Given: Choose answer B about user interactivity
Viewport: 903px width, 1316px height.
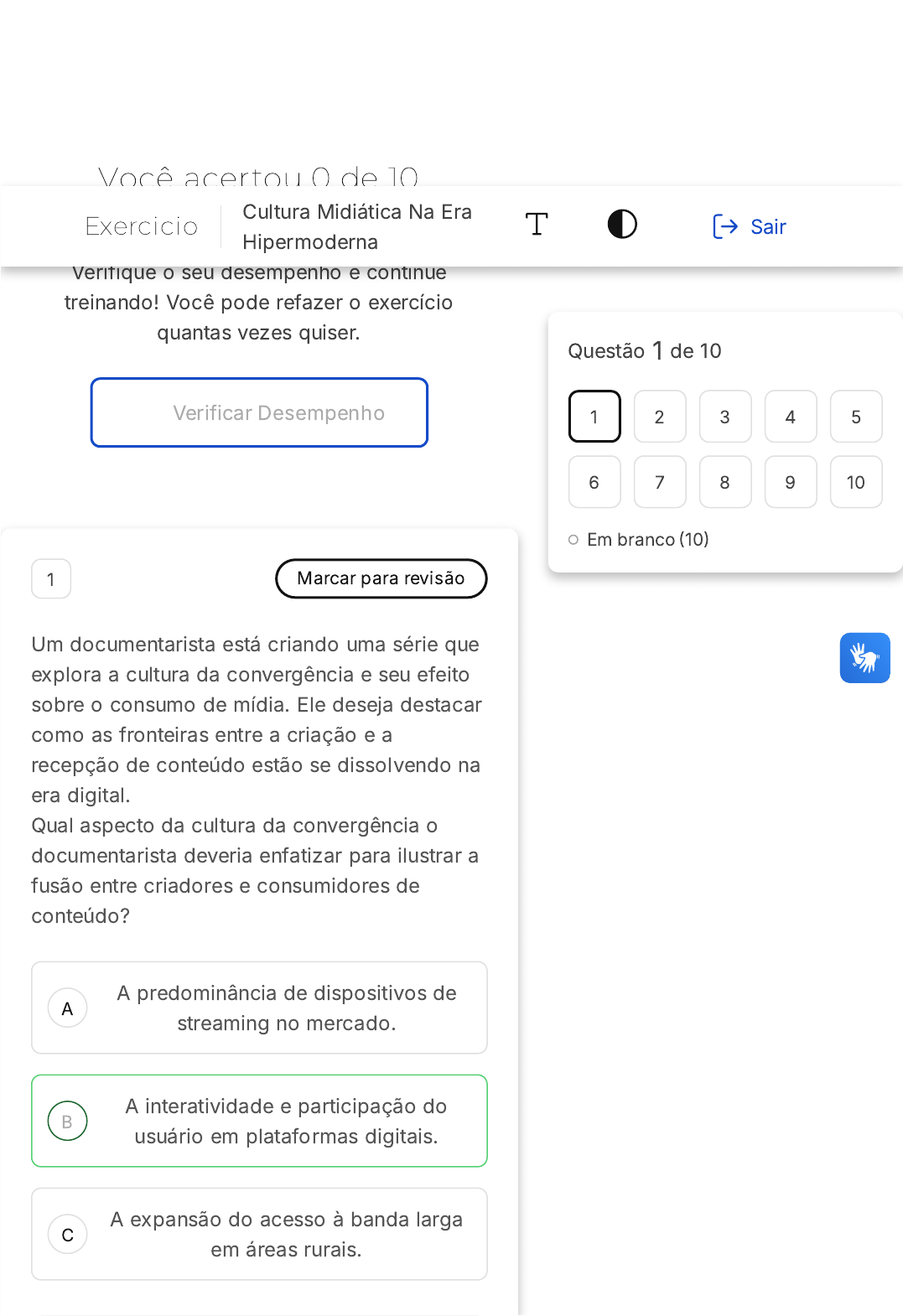Looking at the screenshot, I should point(259,1121).
